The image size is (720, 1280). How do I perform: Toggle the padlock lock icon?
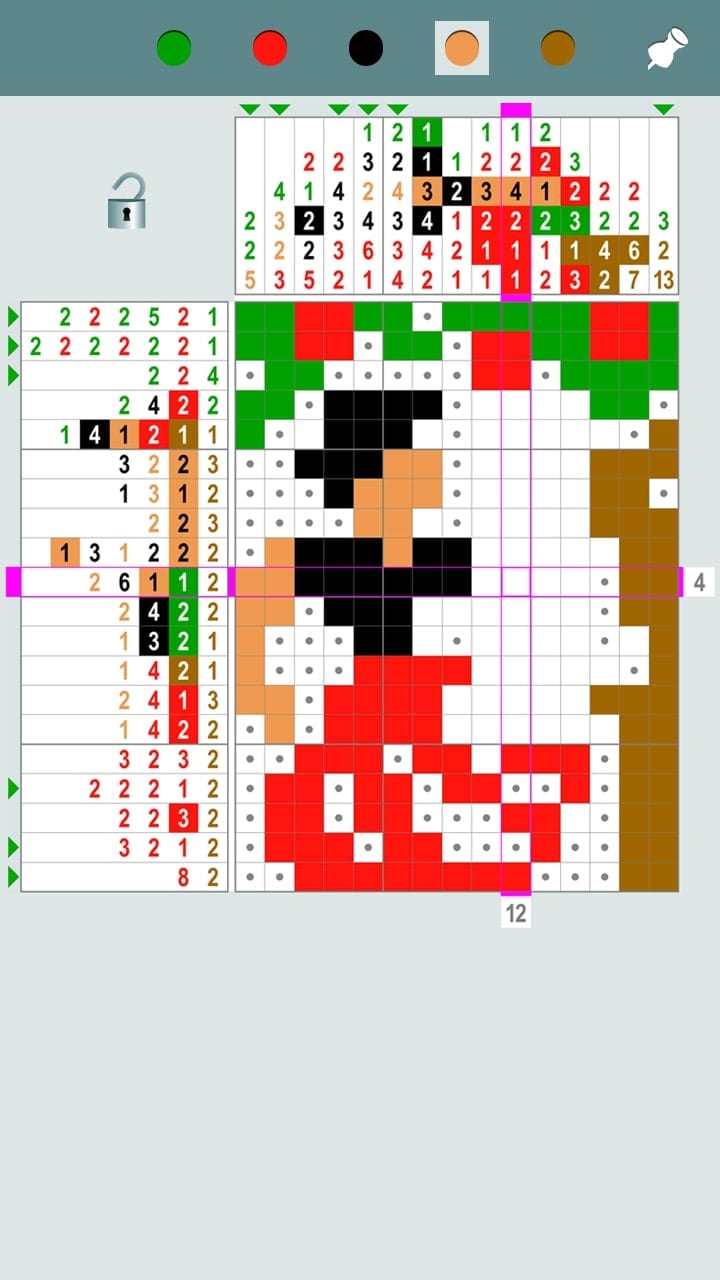127,200
